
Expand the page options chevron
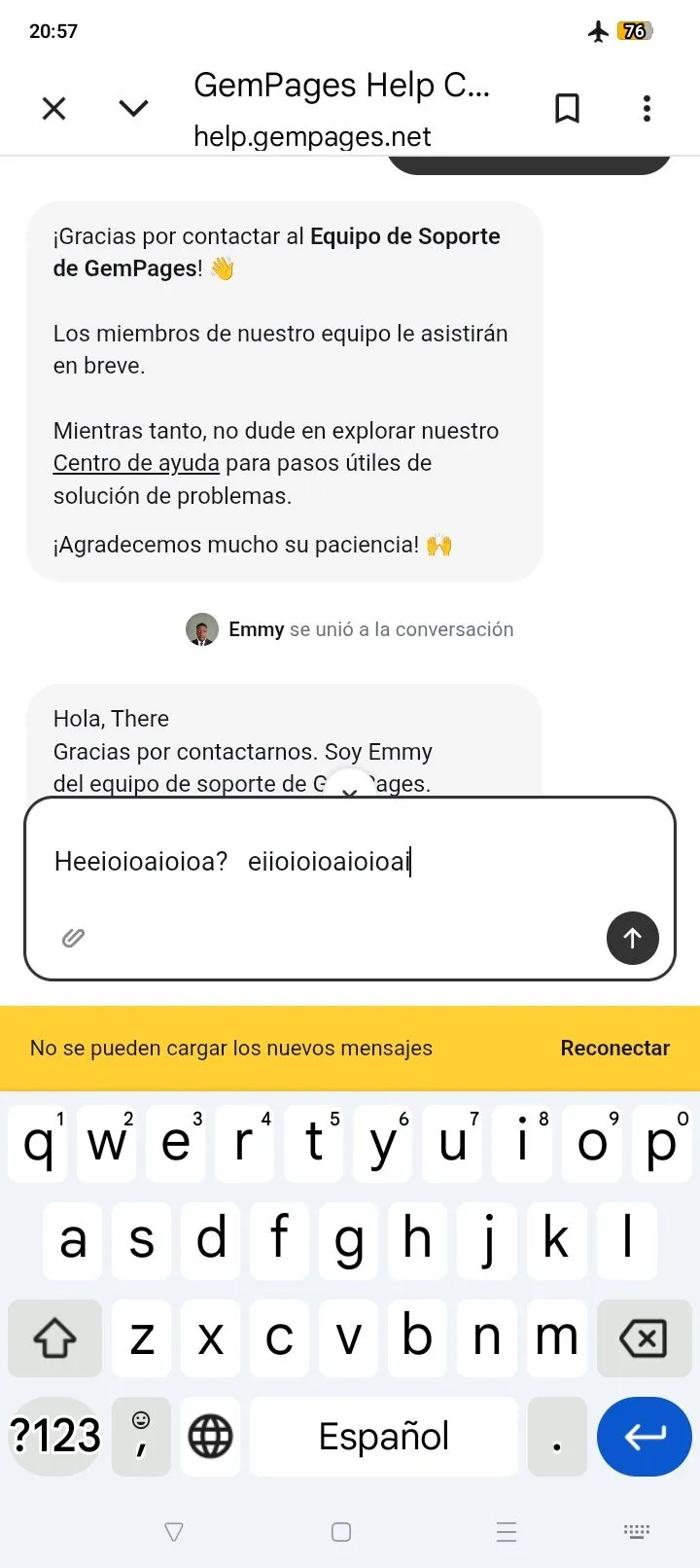[133, 108]
